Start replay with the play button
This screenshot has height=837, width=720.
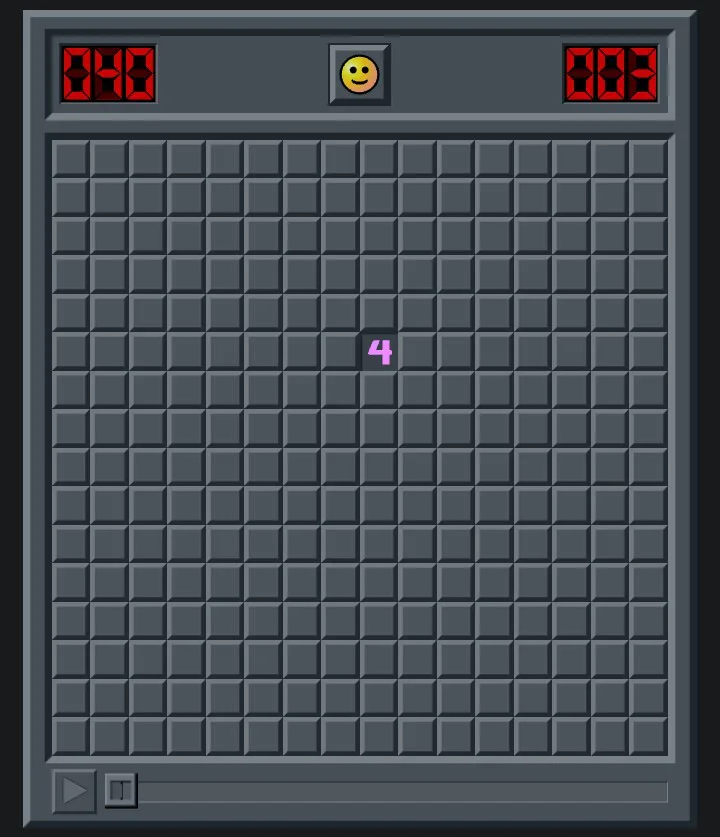pos(74,791)
